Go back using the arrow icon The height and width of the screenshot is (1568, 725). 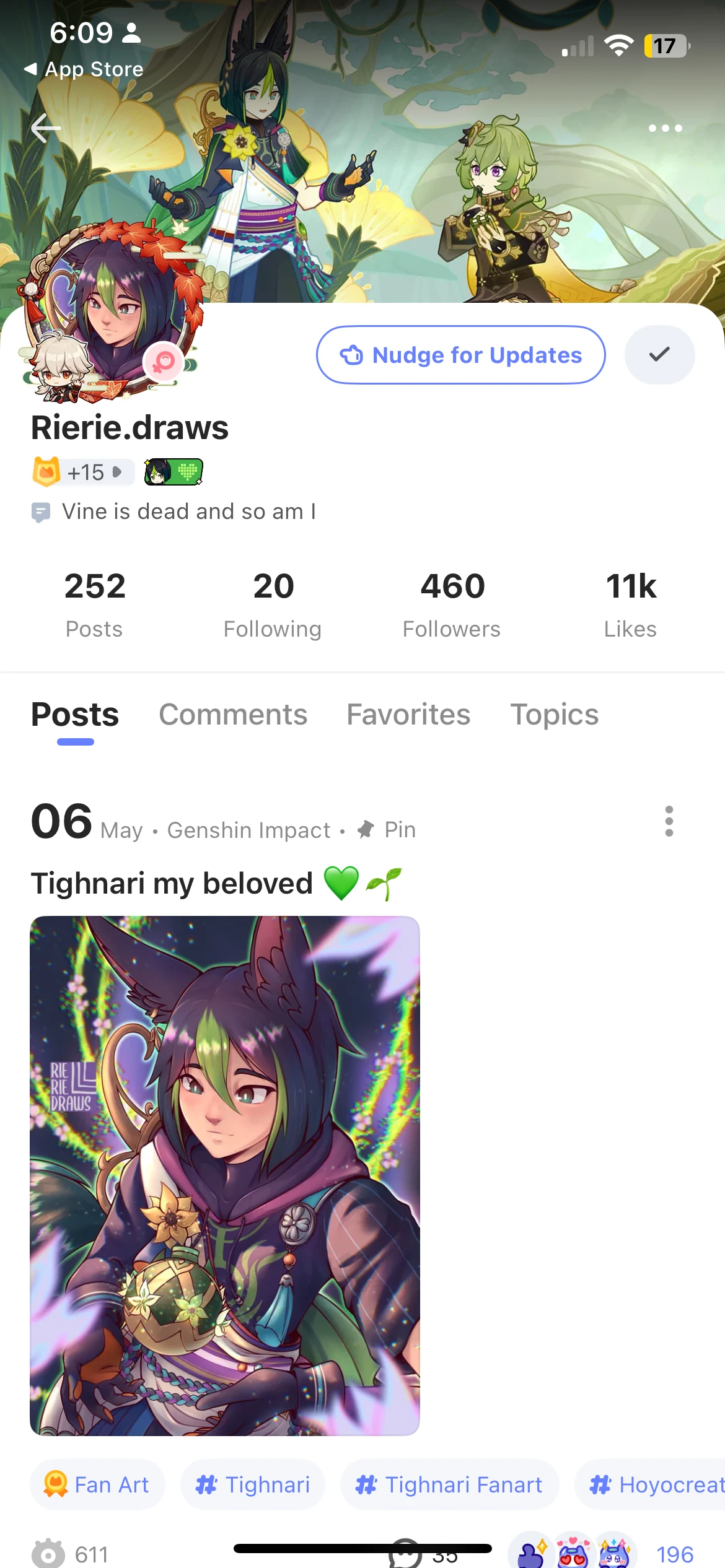click(x=46, y=128)
